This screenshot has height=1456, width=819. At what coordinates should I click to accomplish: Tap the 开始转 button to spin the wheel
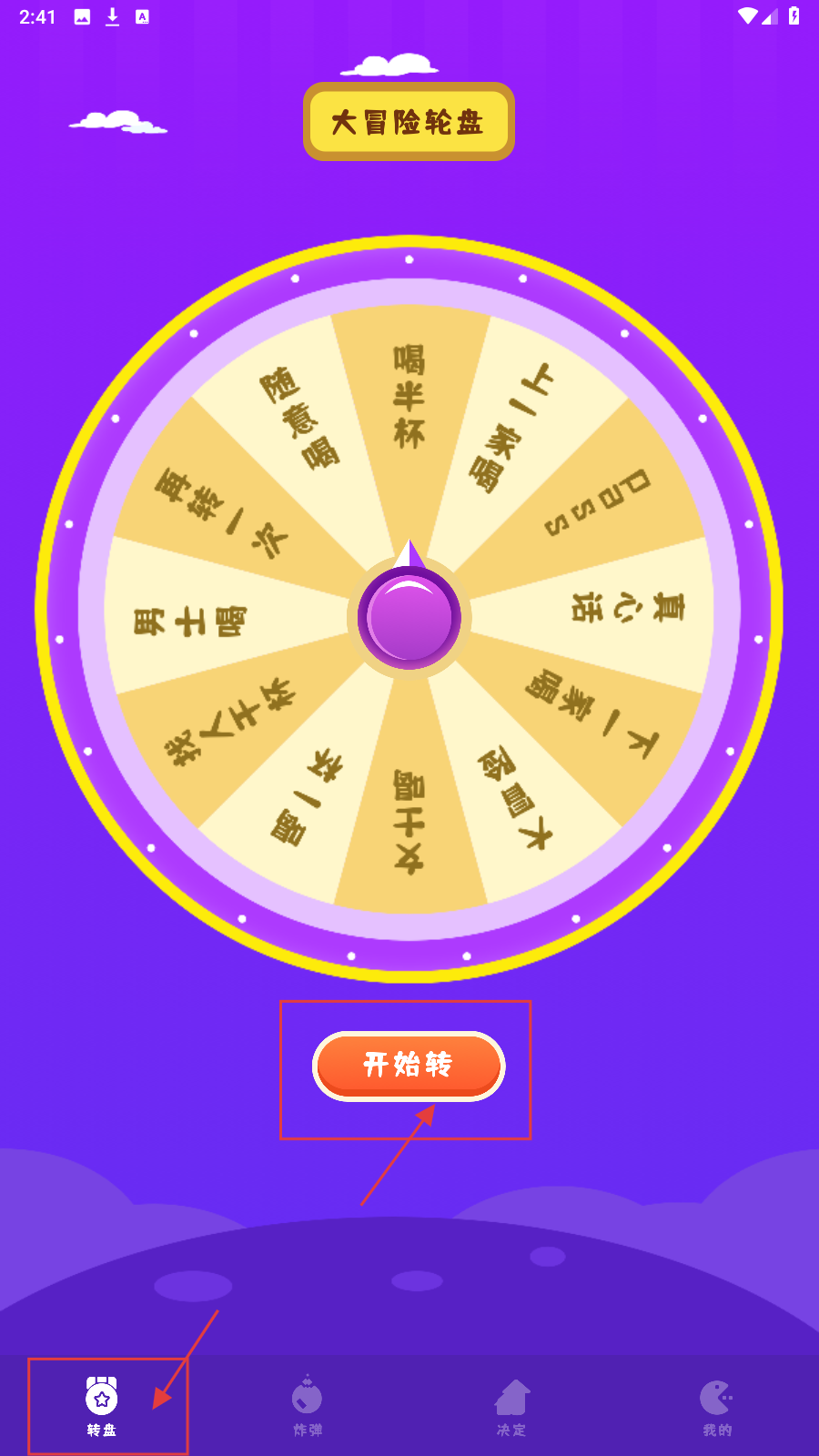tap(409, 1065)
